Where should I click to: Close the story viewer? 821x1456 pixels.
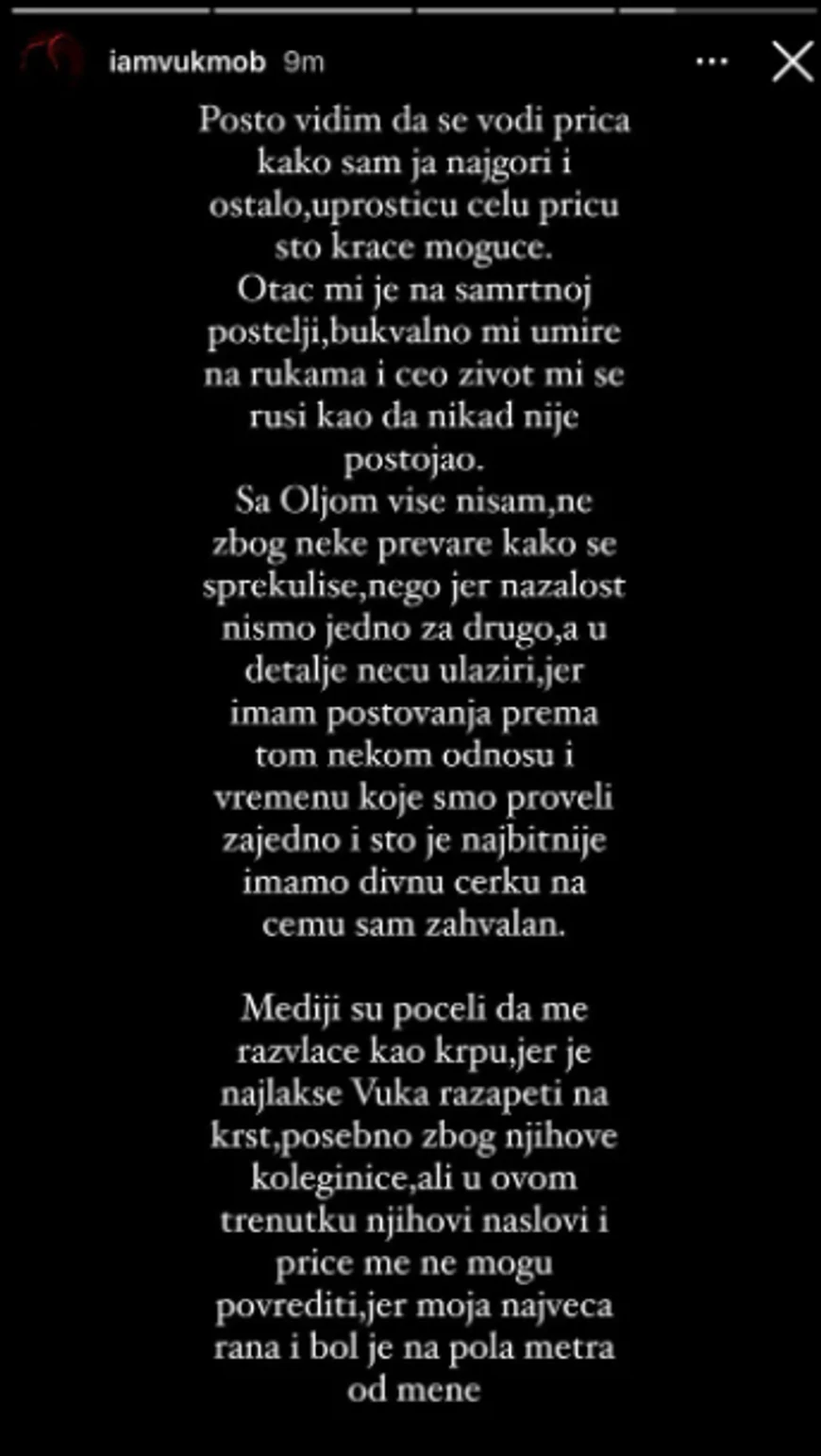(791, 62)
